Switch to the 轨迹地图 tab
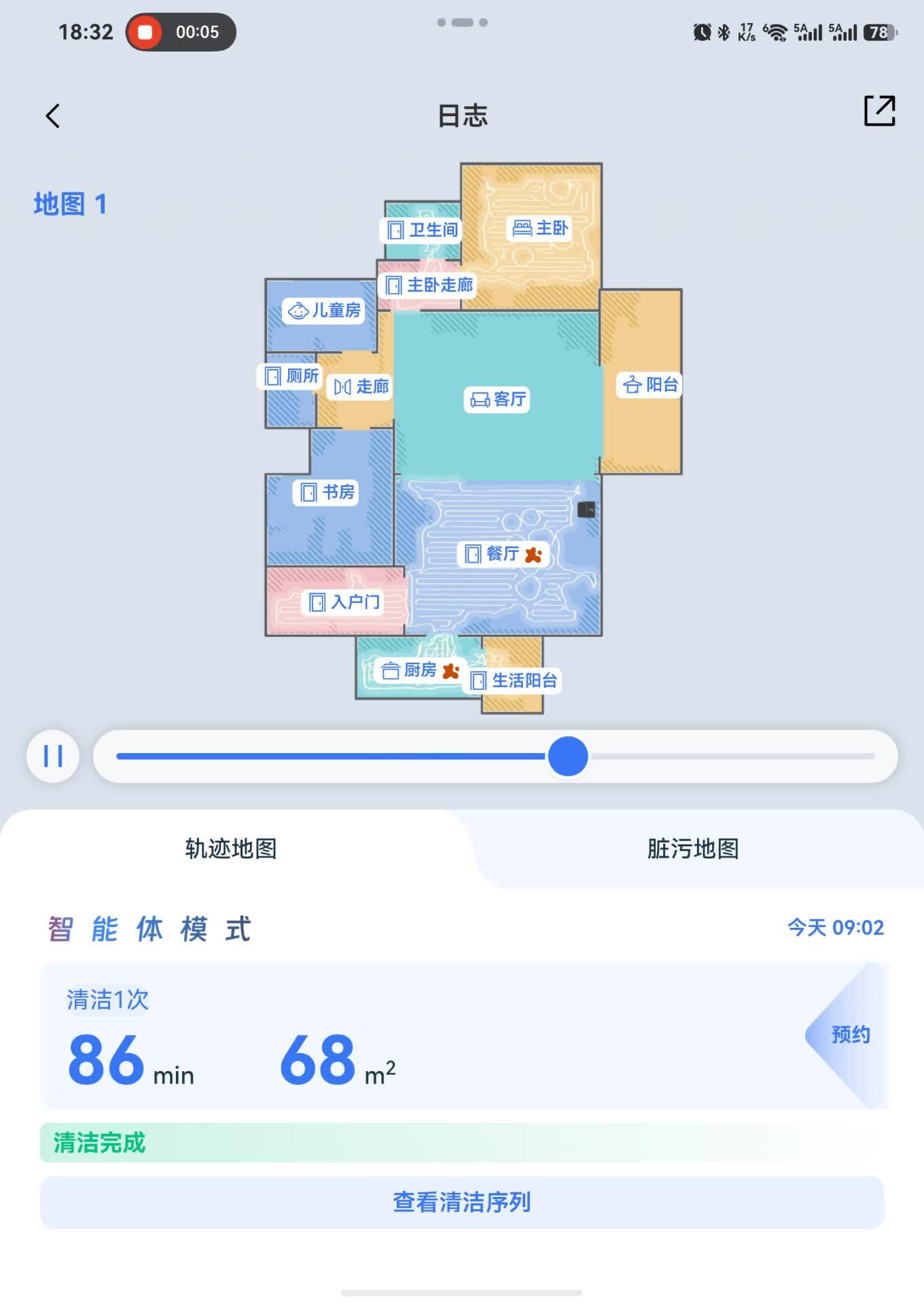924x1305 pixels. [231, 848]
